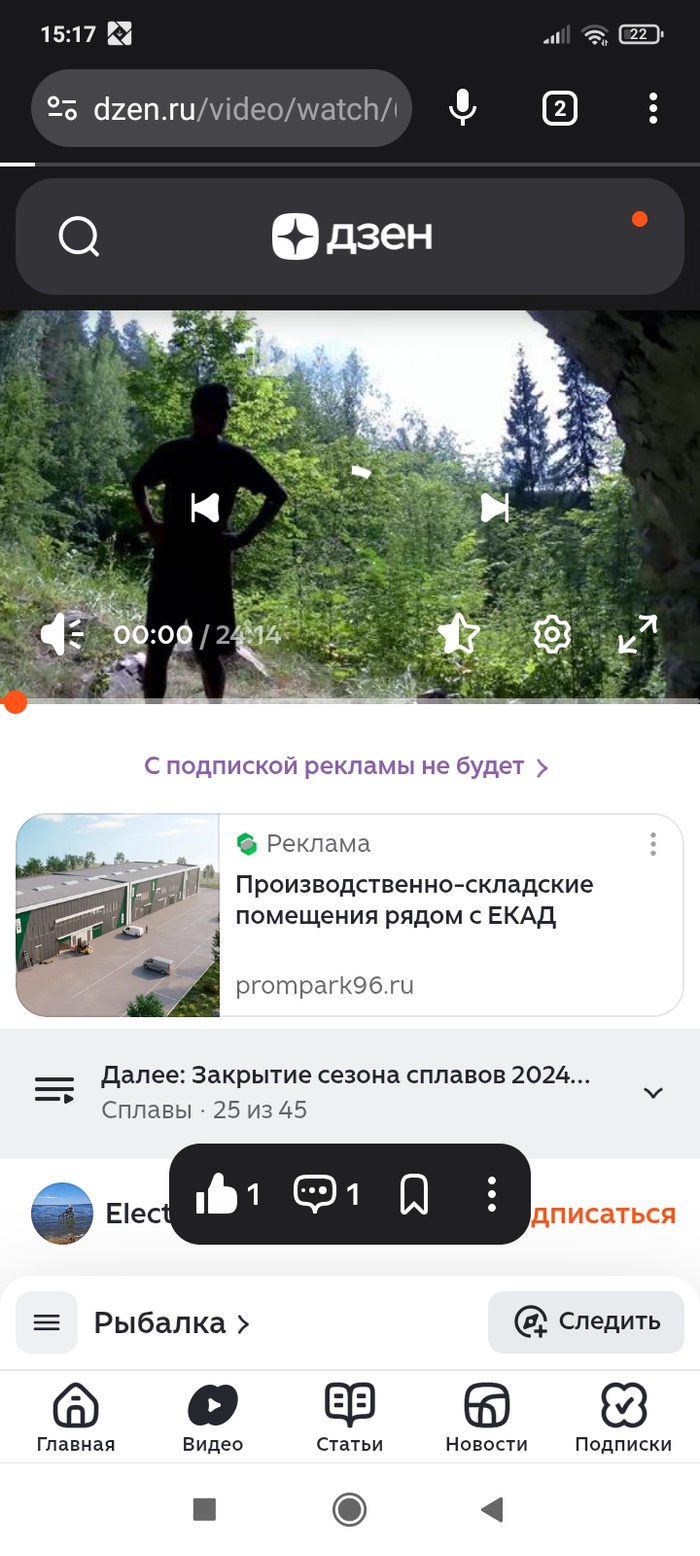Open the Dzen search icon
This screenshot has height=1556, width=700.
[79, 237]
